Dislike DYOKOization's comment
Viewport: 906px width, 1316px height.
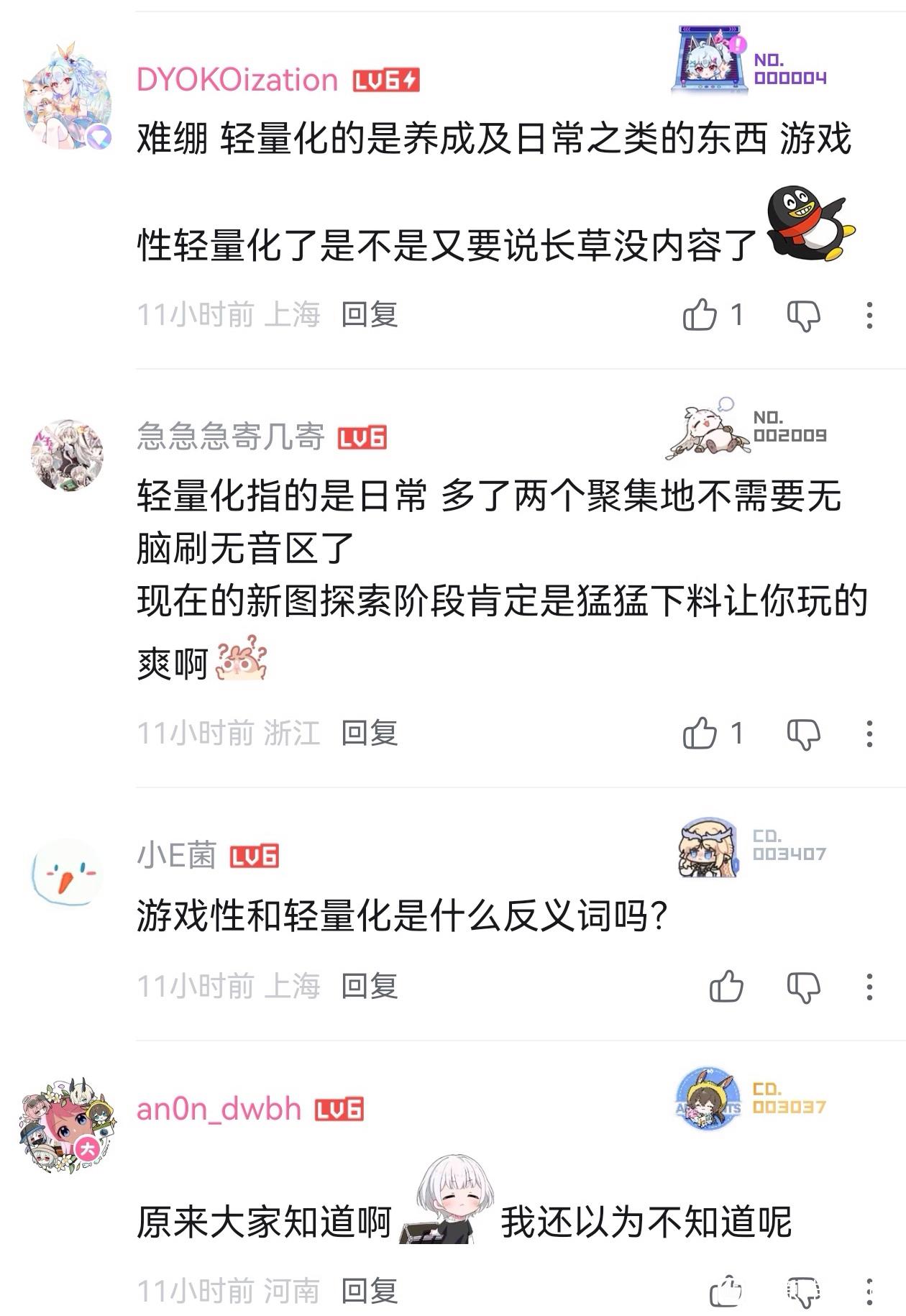click(x=803, y=316)
